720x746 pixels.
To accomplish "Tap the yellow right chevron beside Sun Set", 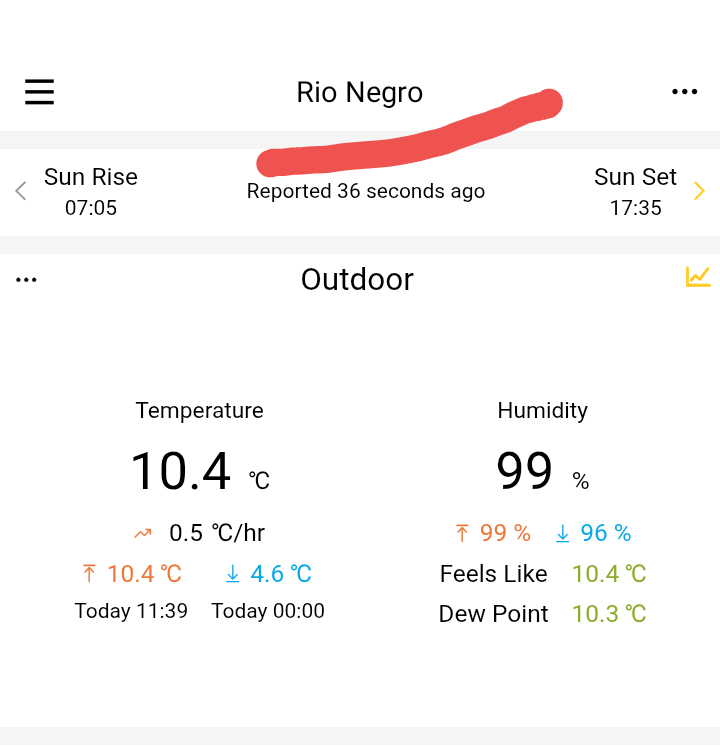I will 699,191.
